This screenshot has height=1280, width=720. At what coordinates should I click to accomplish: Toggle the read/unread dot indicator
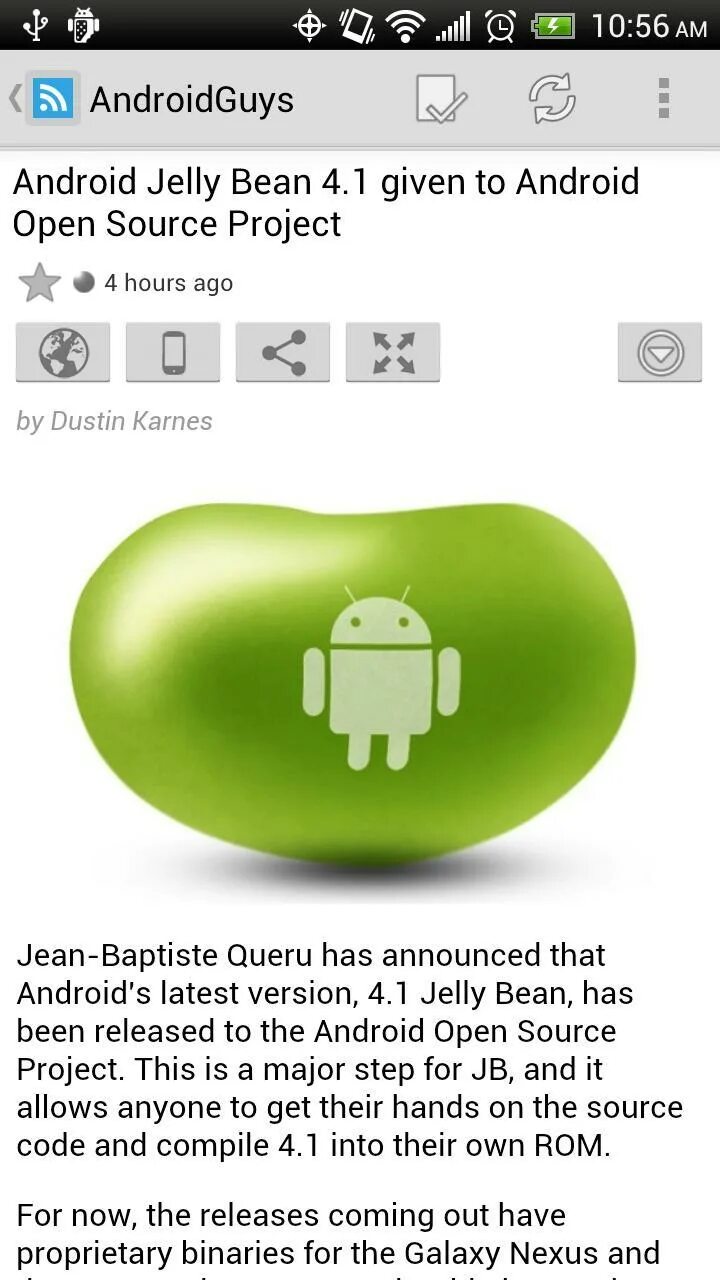[x=84, y=283]
